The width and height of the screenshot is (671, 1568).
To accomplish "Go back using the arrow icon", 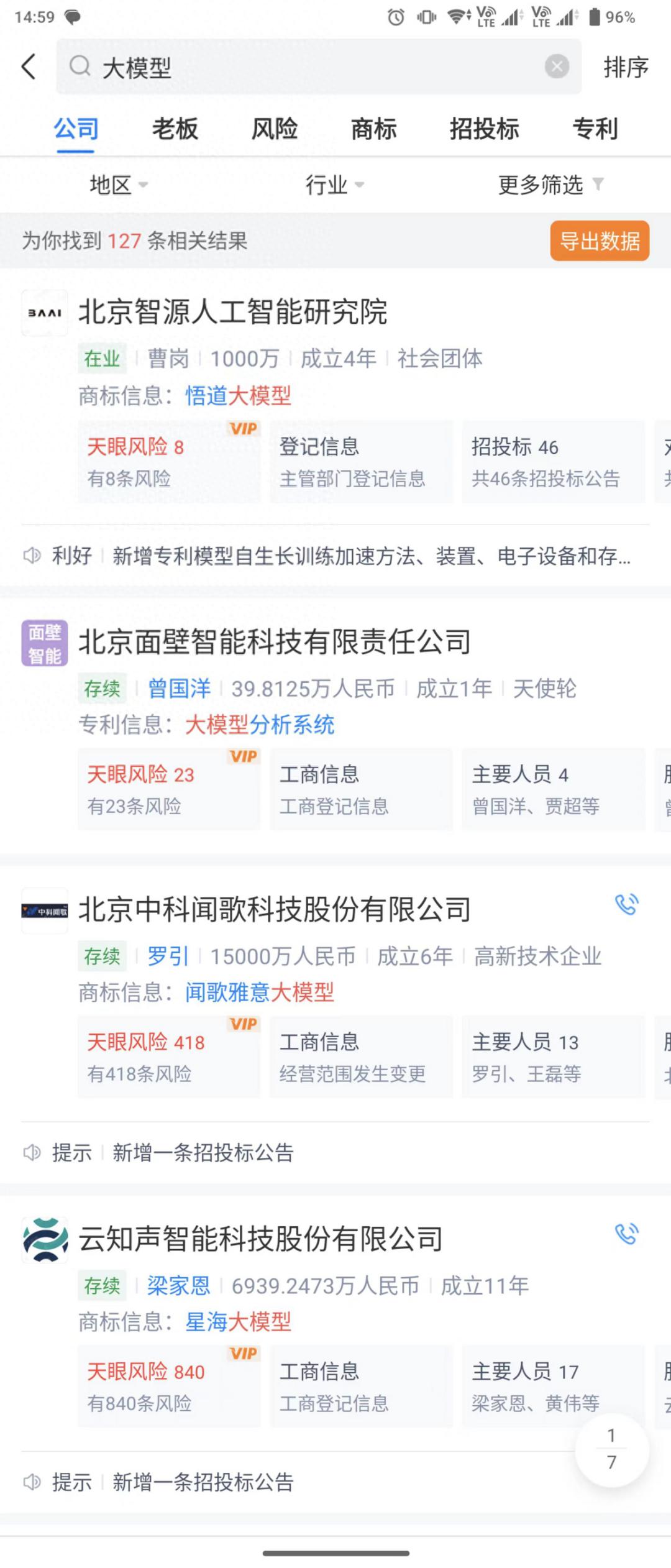I will pyautogui.click(x=29, y=66).
